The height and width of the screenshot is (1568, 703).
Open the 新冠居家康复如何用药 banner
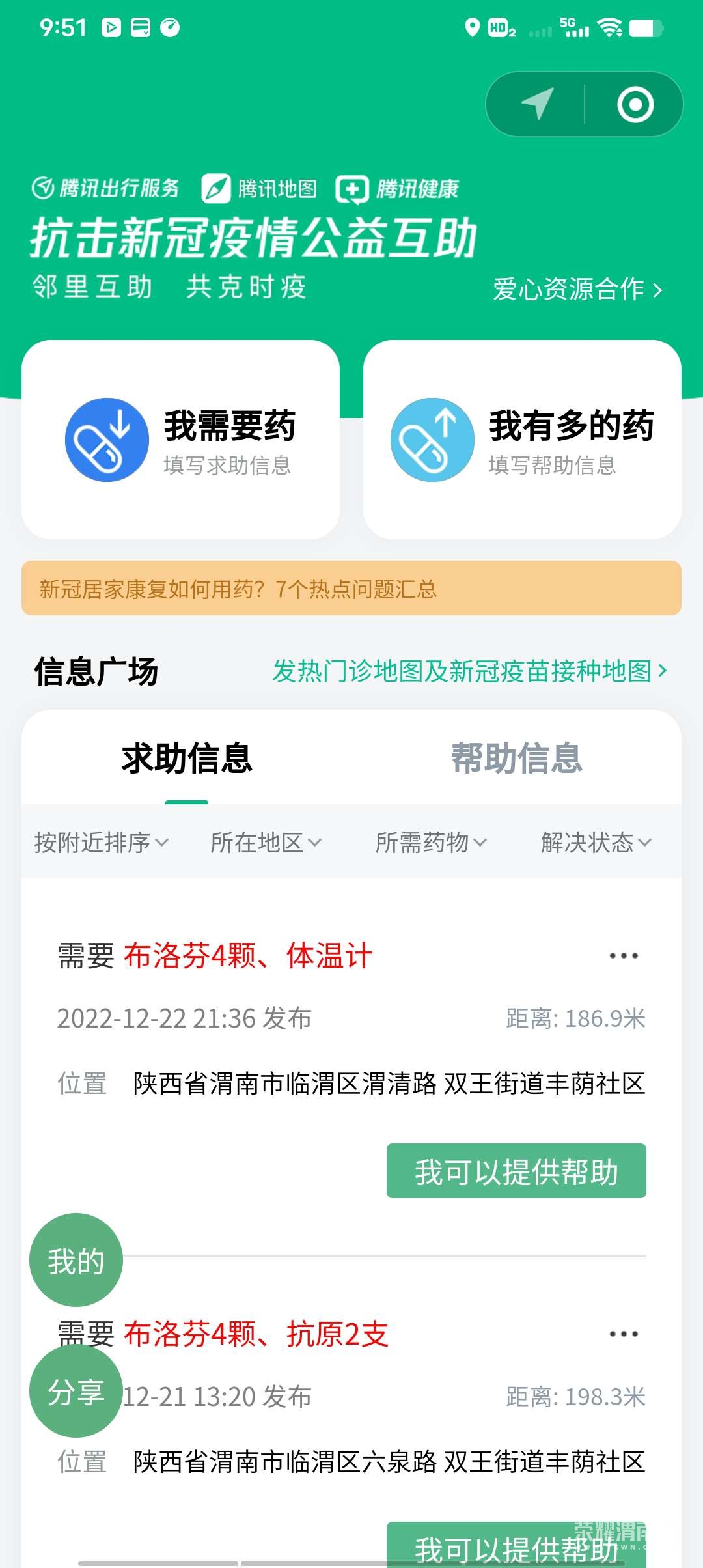point(351,589)
